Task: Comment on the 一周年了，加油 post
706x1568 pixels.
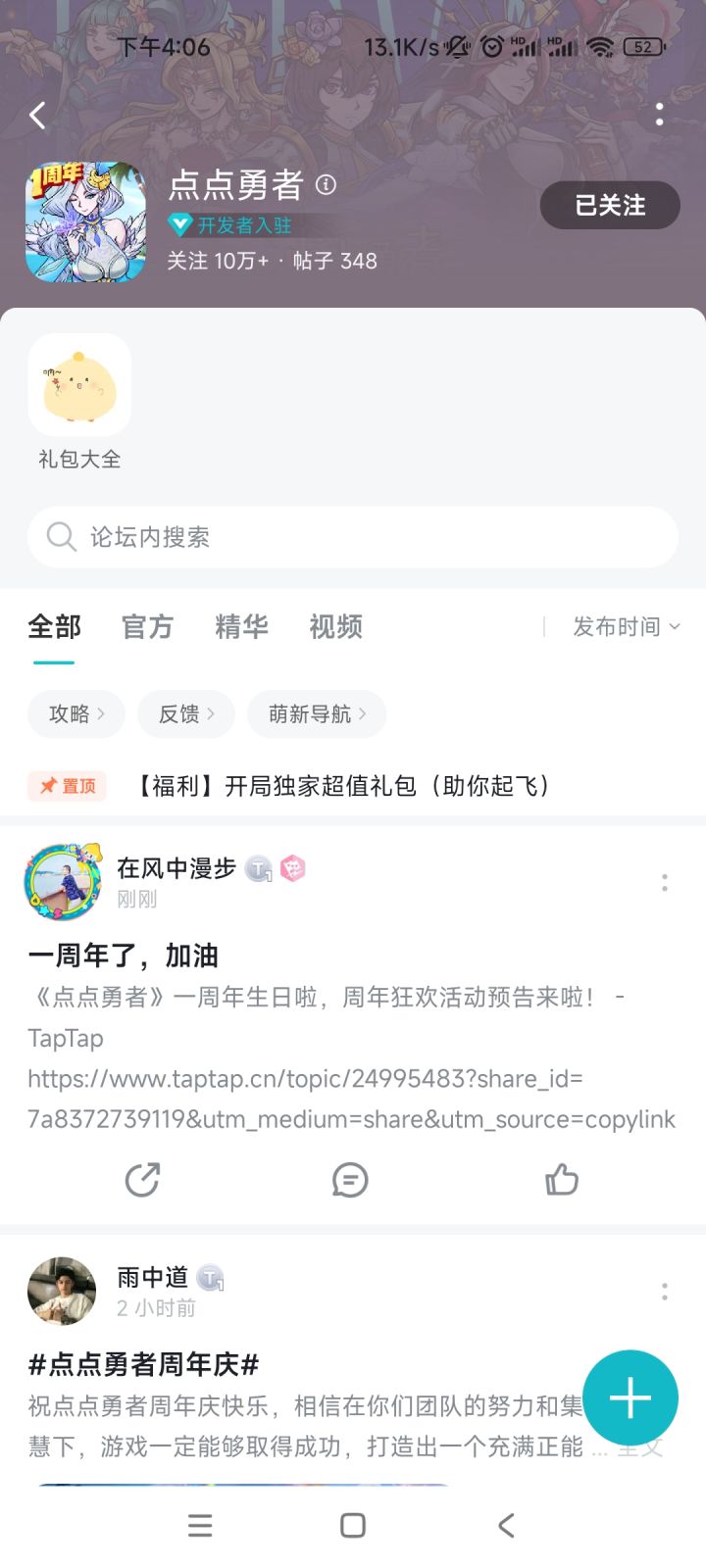Action: click(350, 1180)
